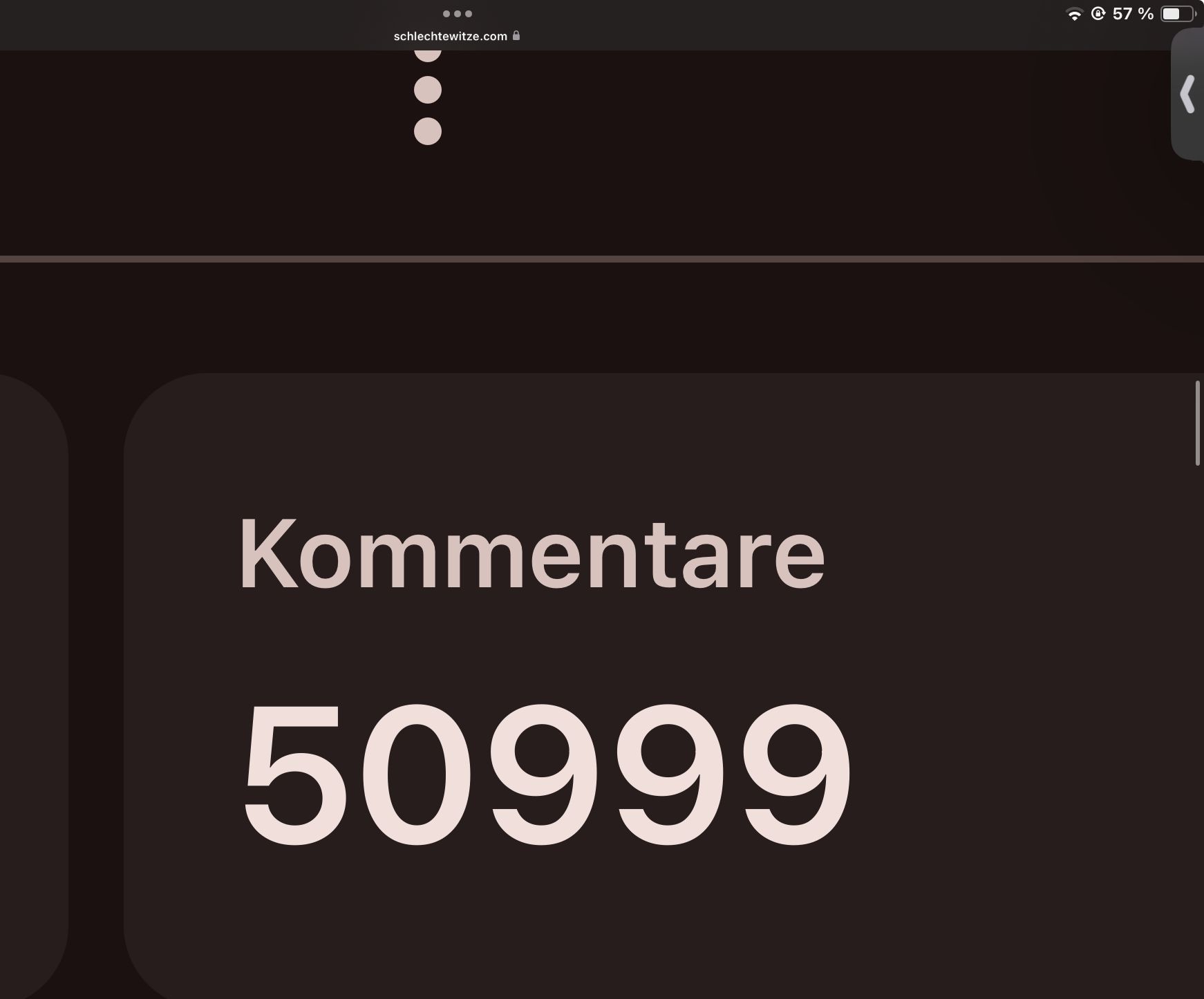Open the slide-over panel arrow

coord(1188,95)
